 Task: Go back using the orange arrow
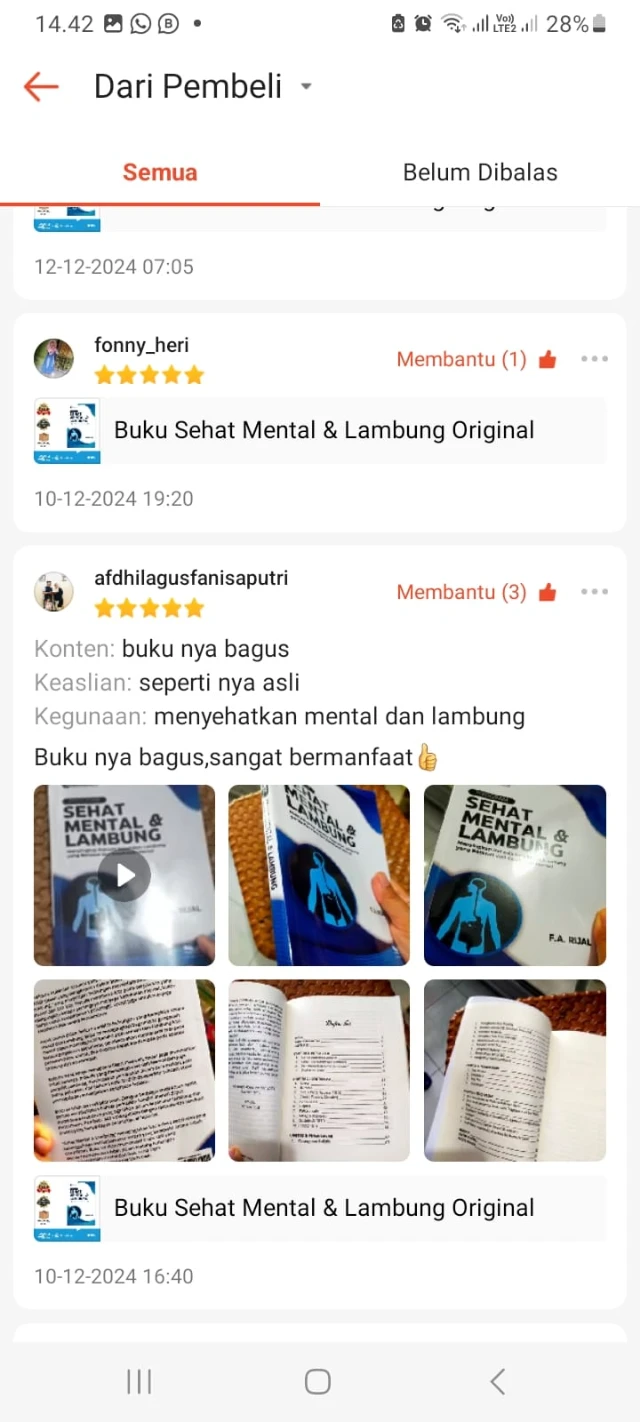click(41, 87)
